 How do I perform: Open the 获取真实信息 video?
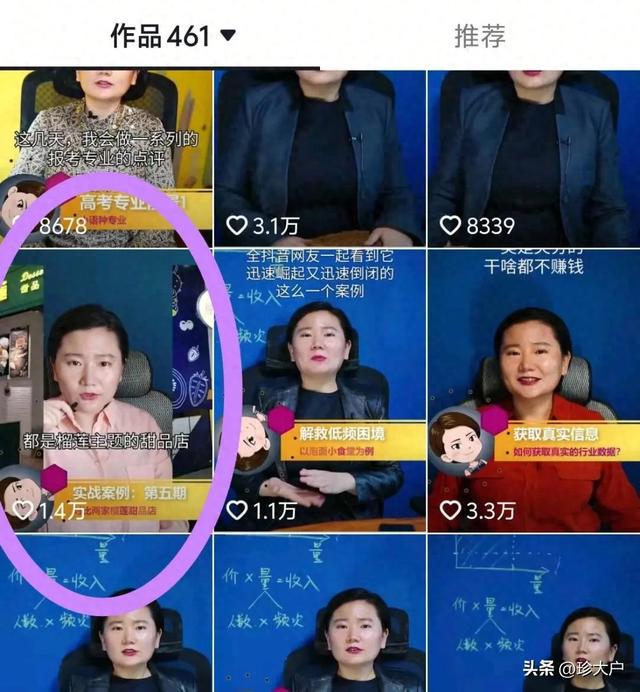[x=533, y=390]
